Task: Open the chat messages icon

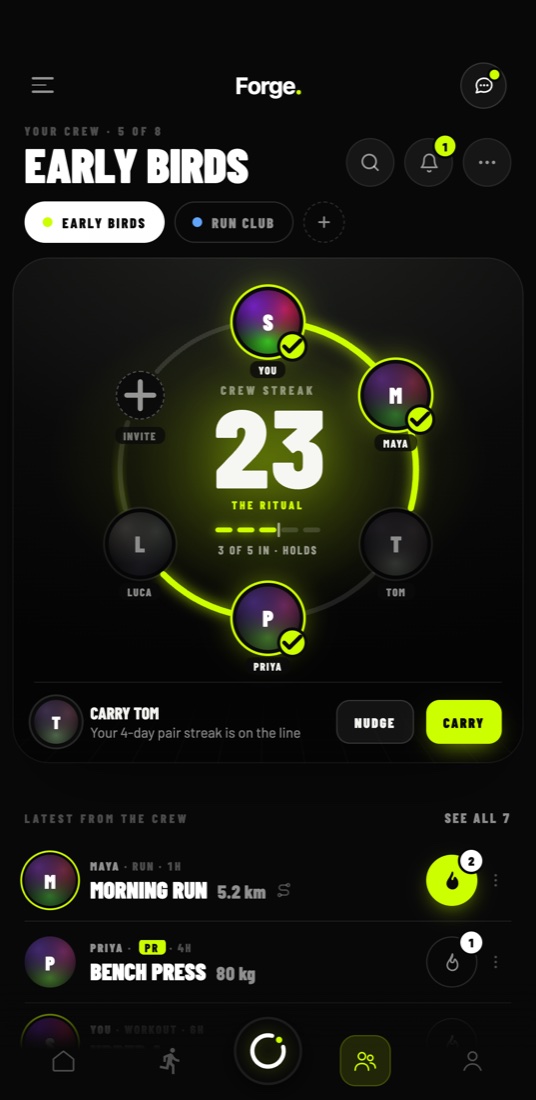Action: tap(483, 86)
